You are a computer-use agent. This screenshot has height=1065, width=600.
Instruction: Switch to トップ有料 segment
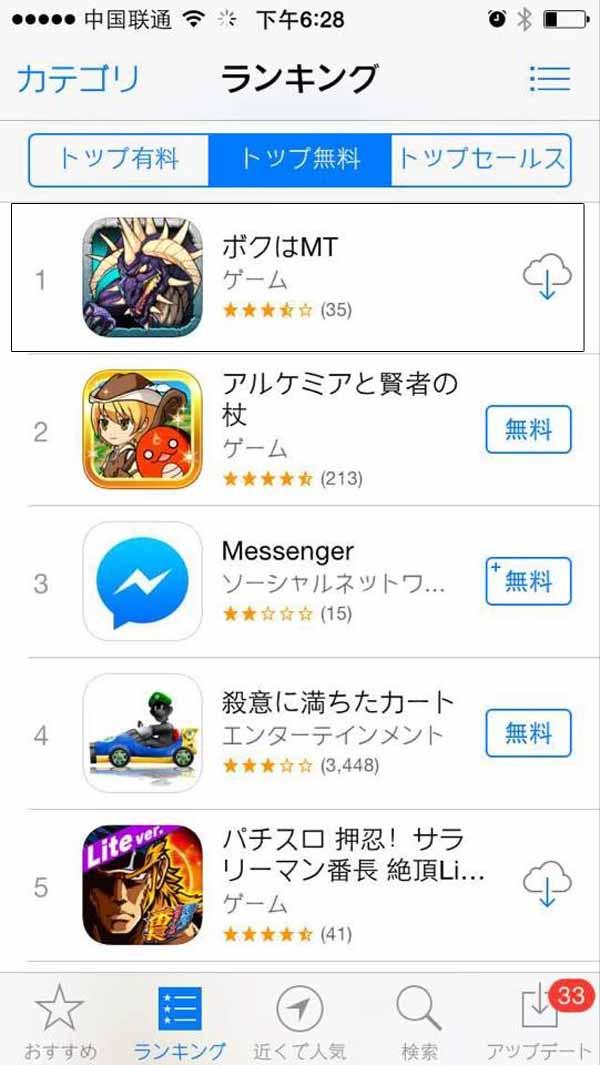pyautogui.click(x=119, y=159)
